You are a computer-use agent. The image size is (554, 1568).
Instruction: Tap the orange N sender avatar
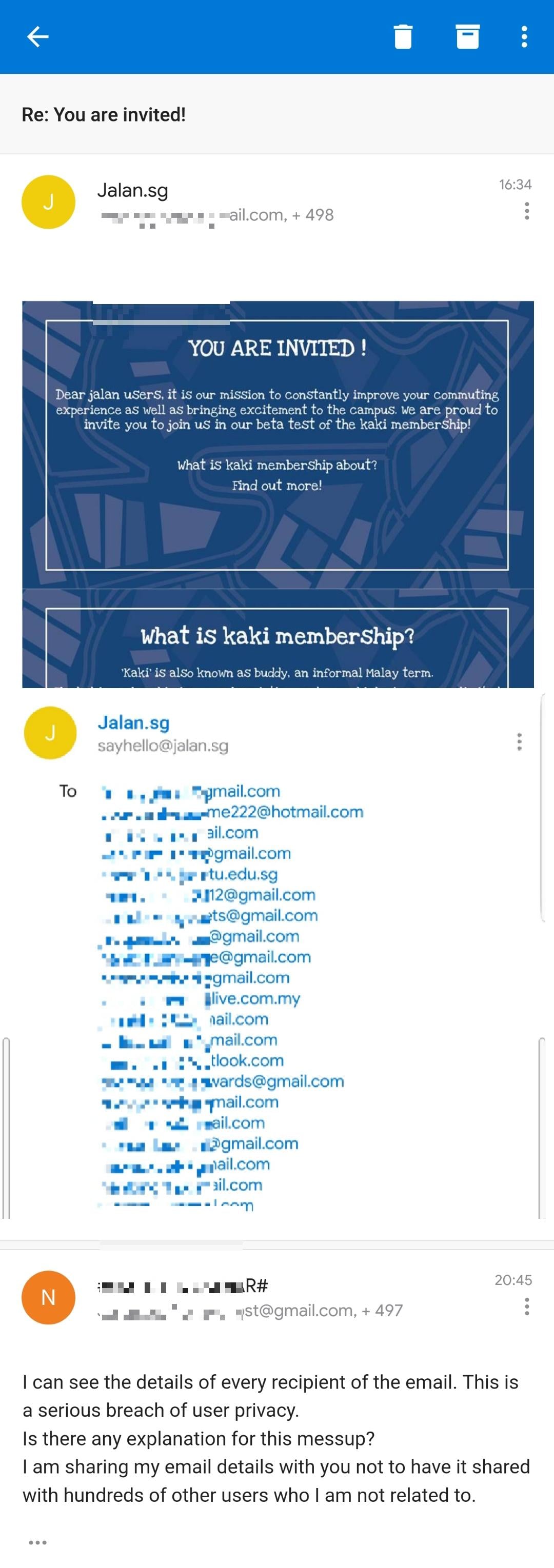click(x=48, y=1297)
